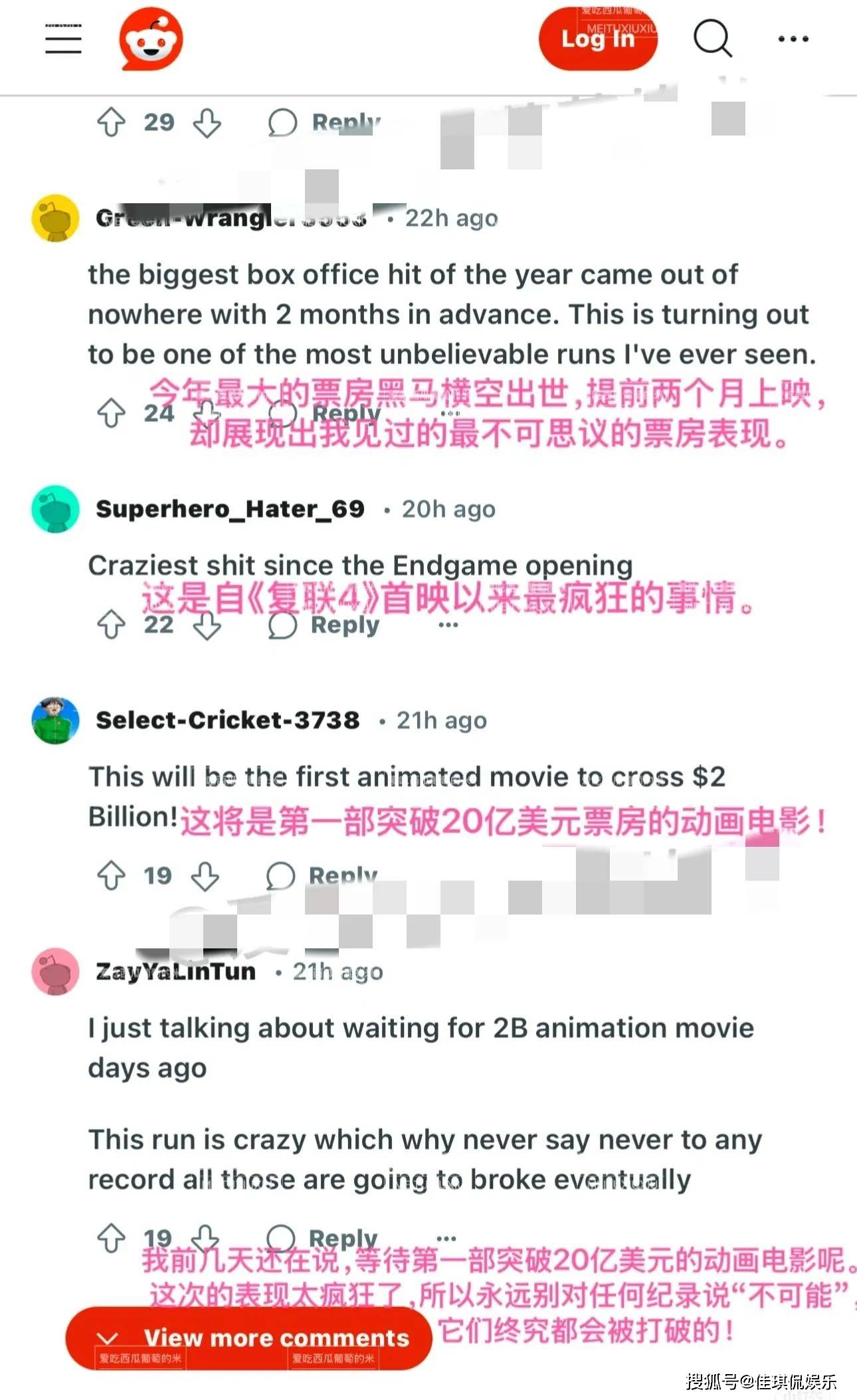Upvote the comment with 29 votes
The image size is (857, 1400).
(x=111, y=122)
